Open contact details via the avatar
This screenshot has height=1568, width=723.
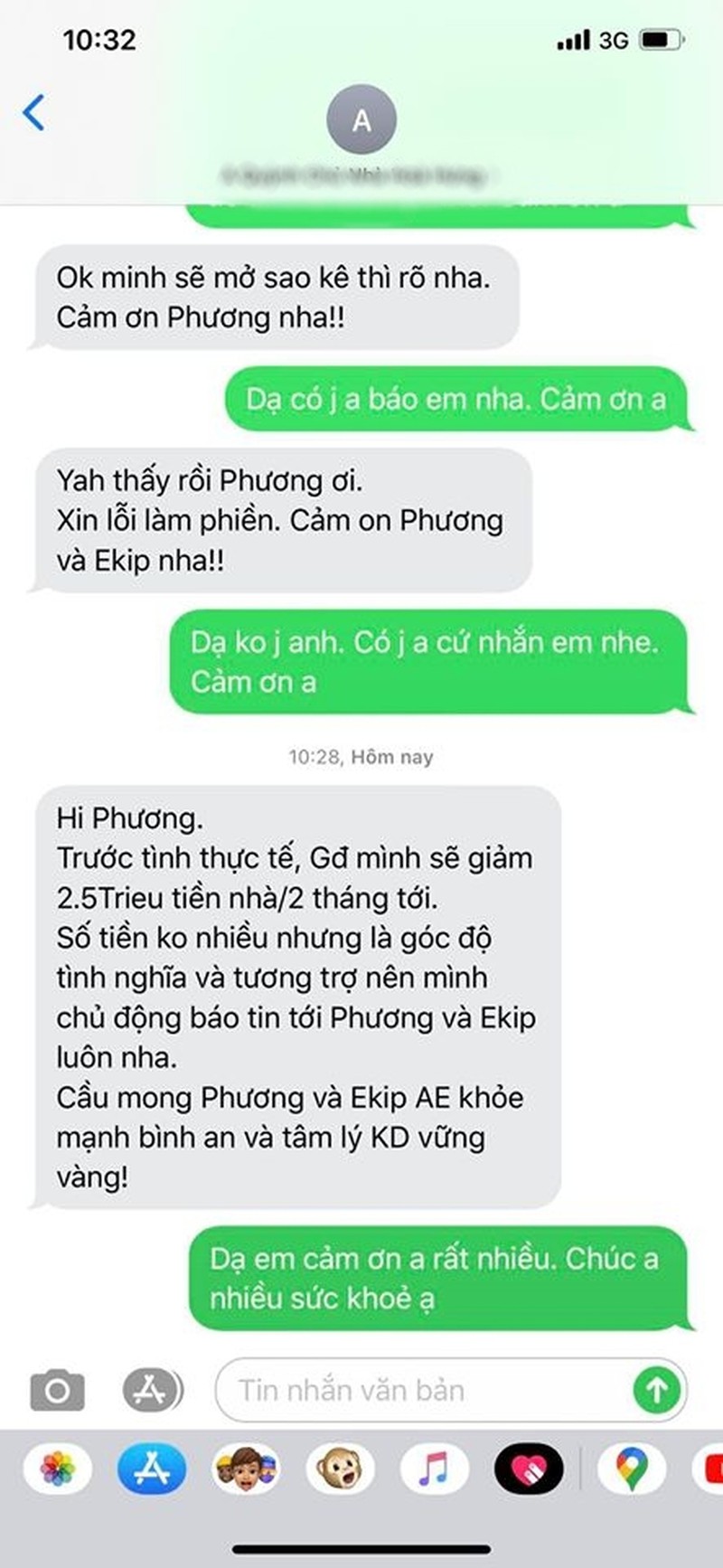361,119
